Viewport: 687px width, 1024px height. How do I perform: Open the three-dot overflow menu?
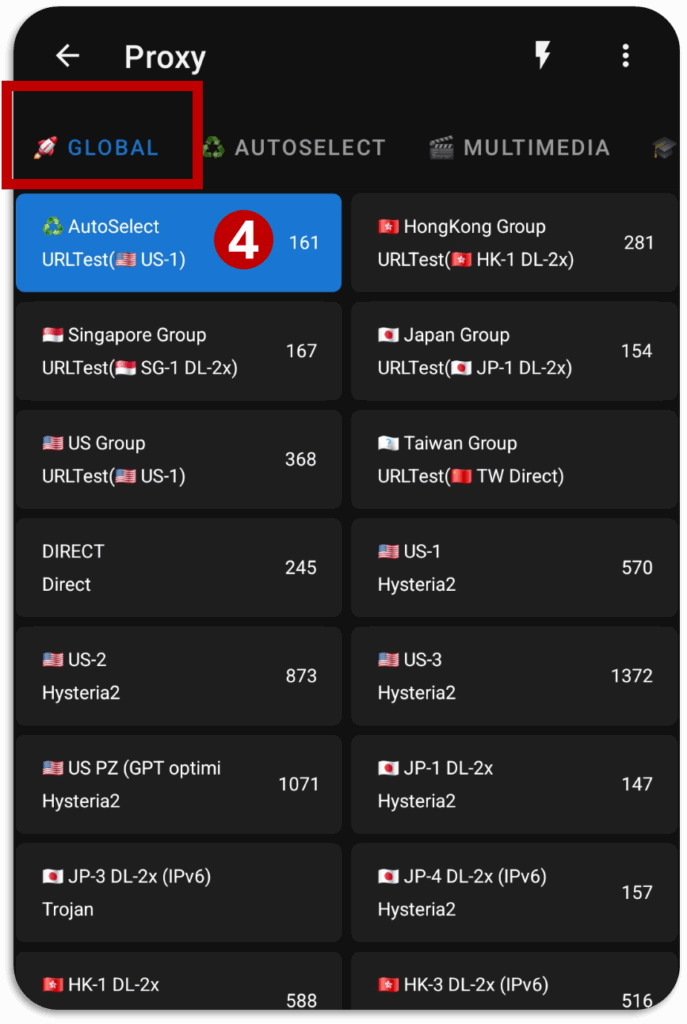[626, 56]
